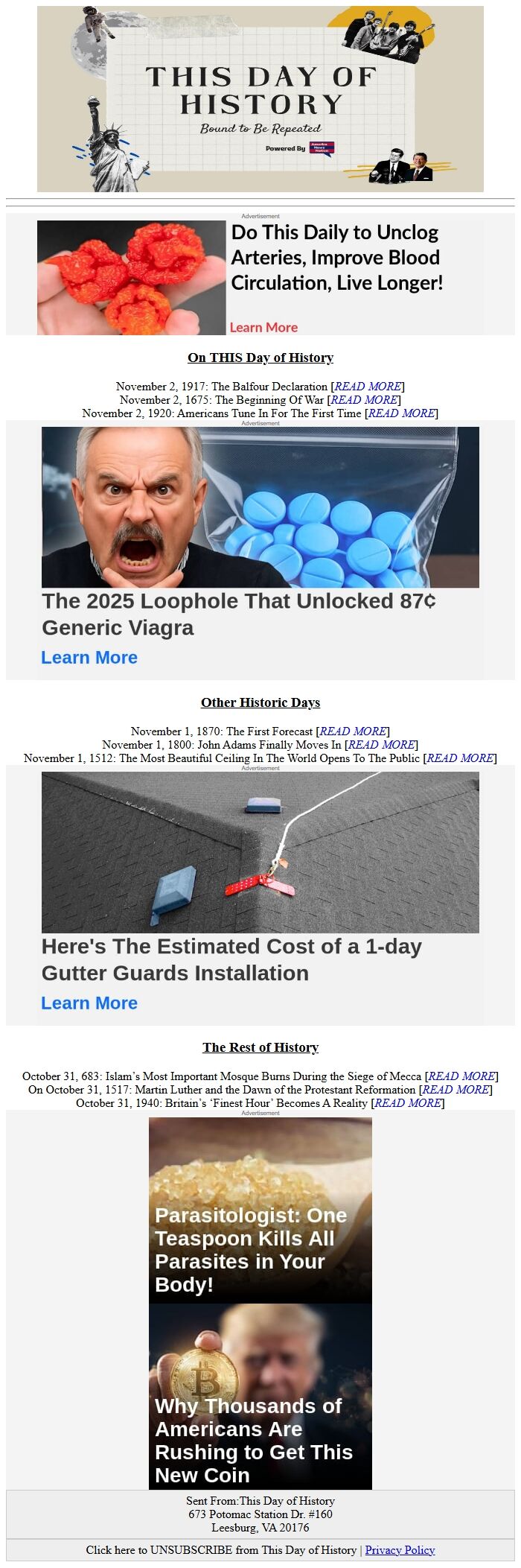Tap Learn More under the Generic Viagra ad

click(89, 657)
